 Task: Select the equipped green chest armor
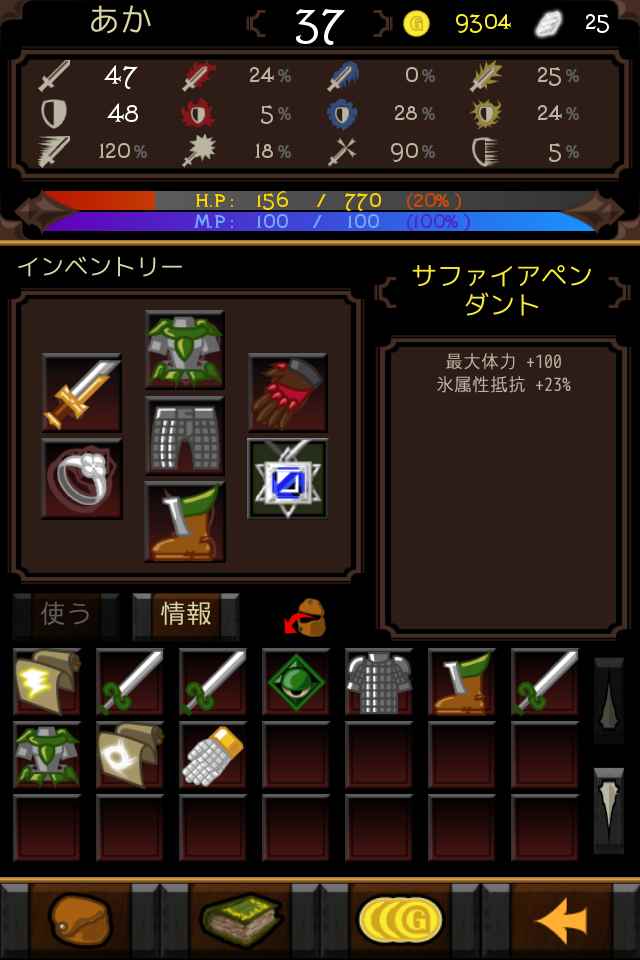point(185,350)
